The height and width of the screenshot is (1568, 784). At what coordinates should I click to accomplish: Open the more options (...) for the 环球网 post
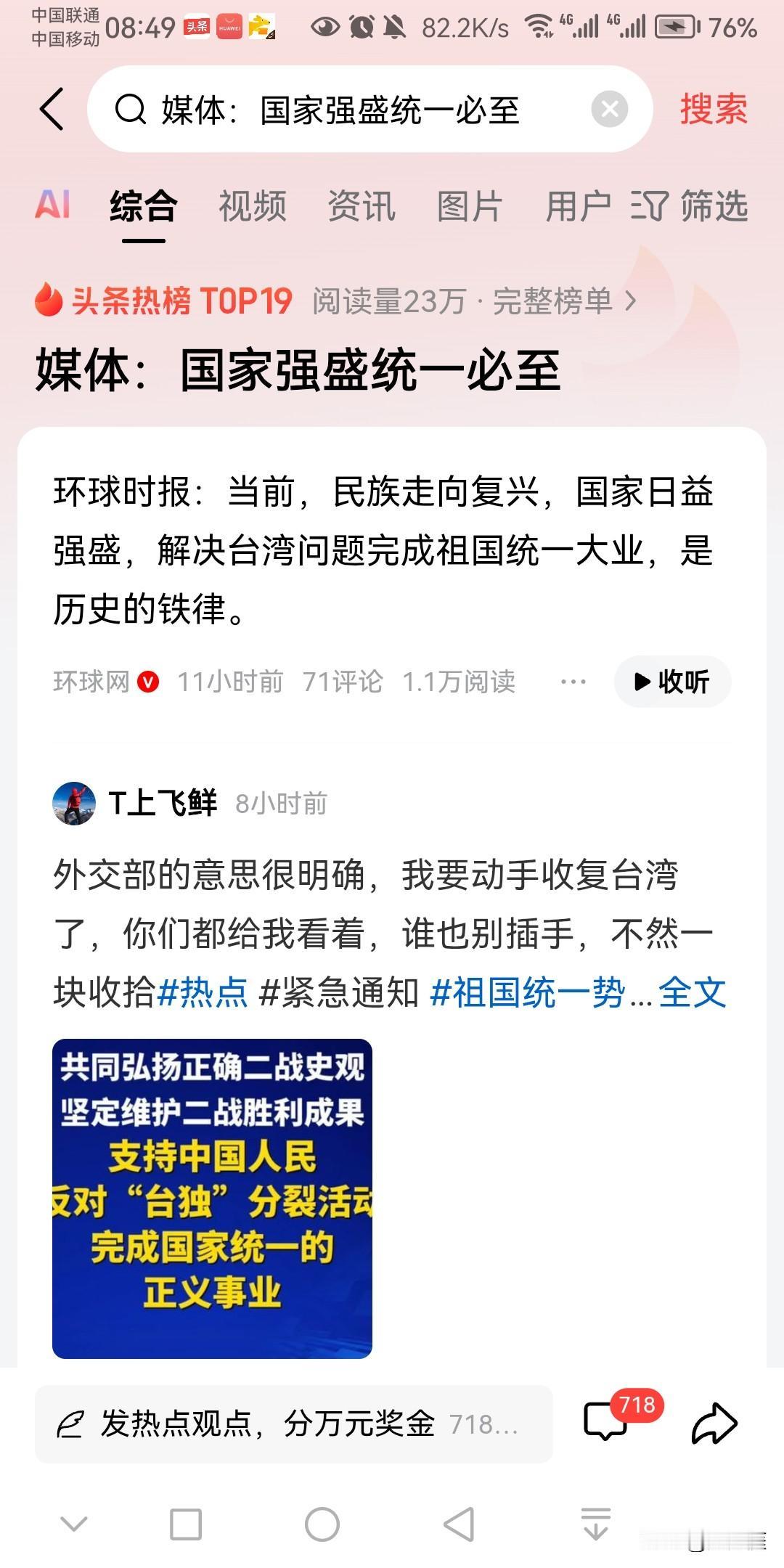573,681
